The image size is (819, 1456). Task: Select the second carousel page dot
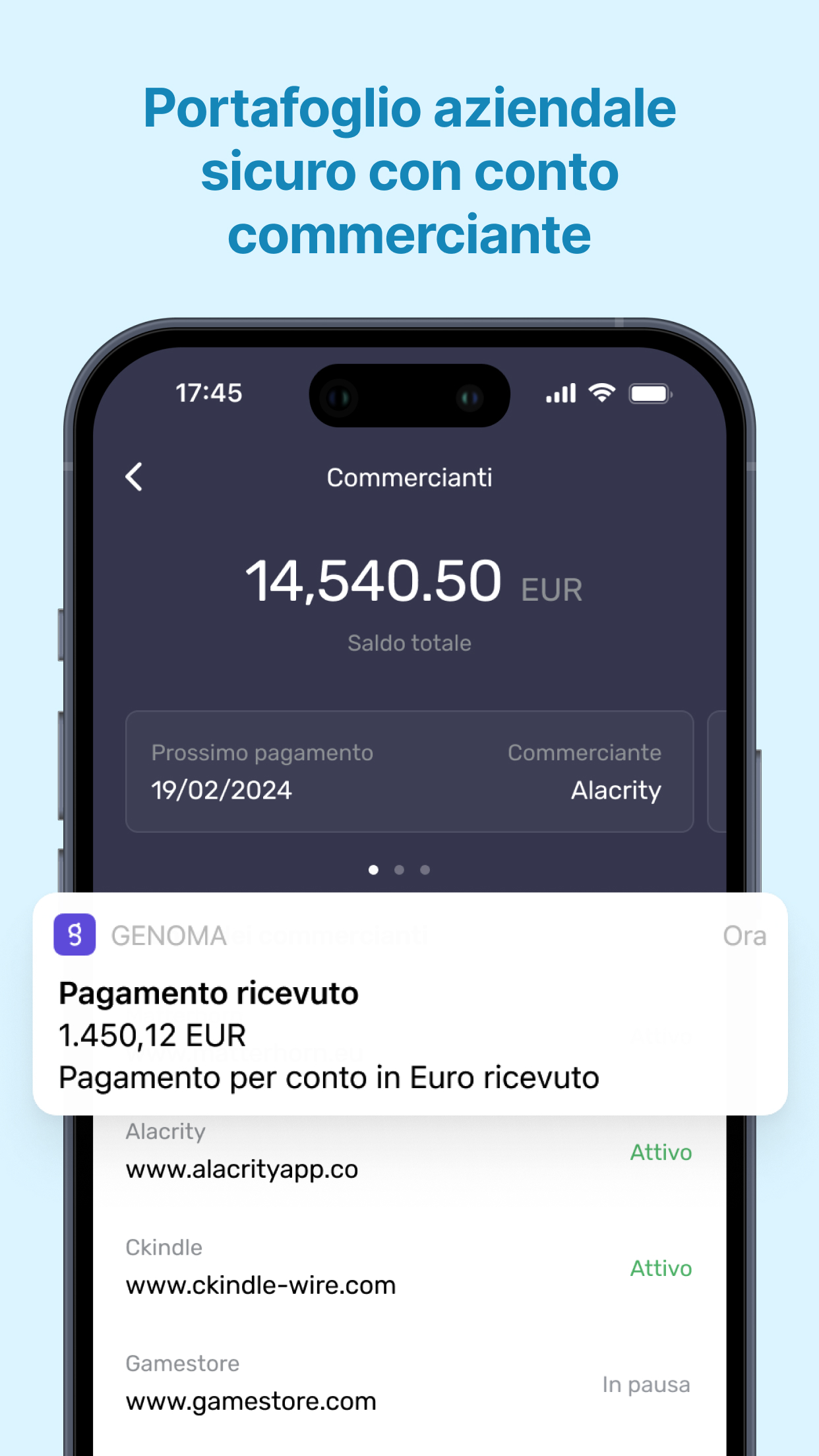tap(399, 869)
